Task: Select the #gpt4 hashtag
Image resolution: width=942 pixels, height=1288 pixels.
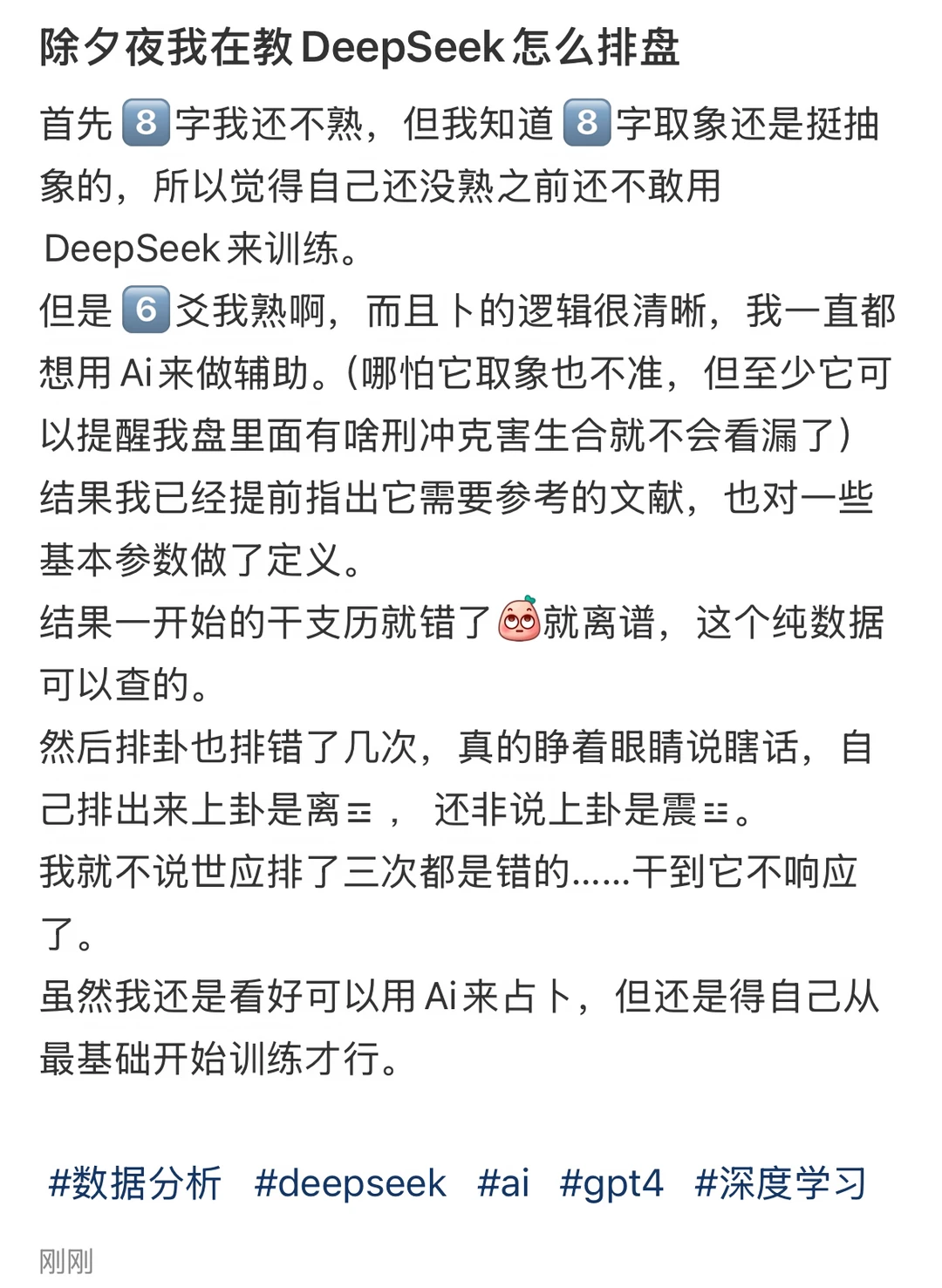Action: pos(611,1184)
